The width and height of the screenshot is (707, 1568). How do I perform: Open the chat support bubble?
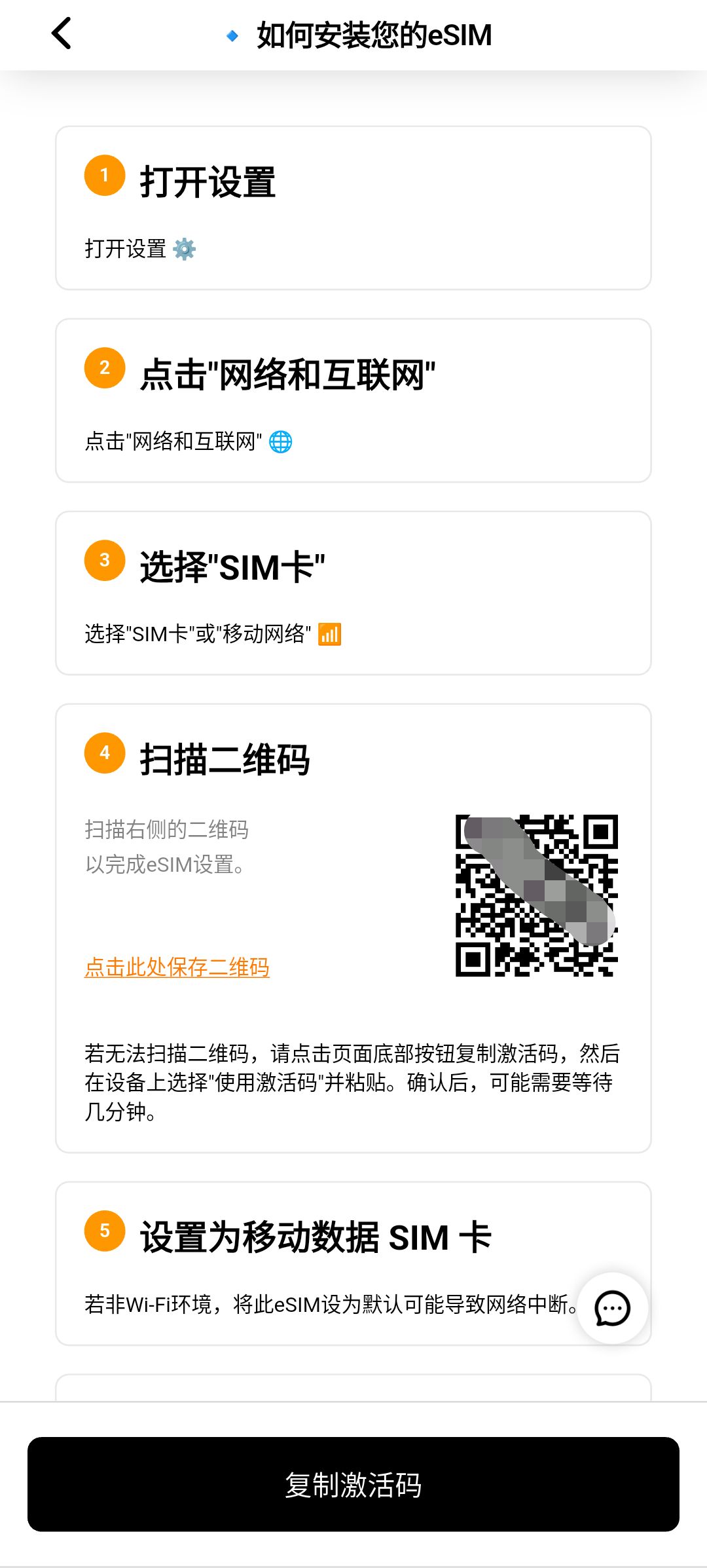click(612, 1308)
